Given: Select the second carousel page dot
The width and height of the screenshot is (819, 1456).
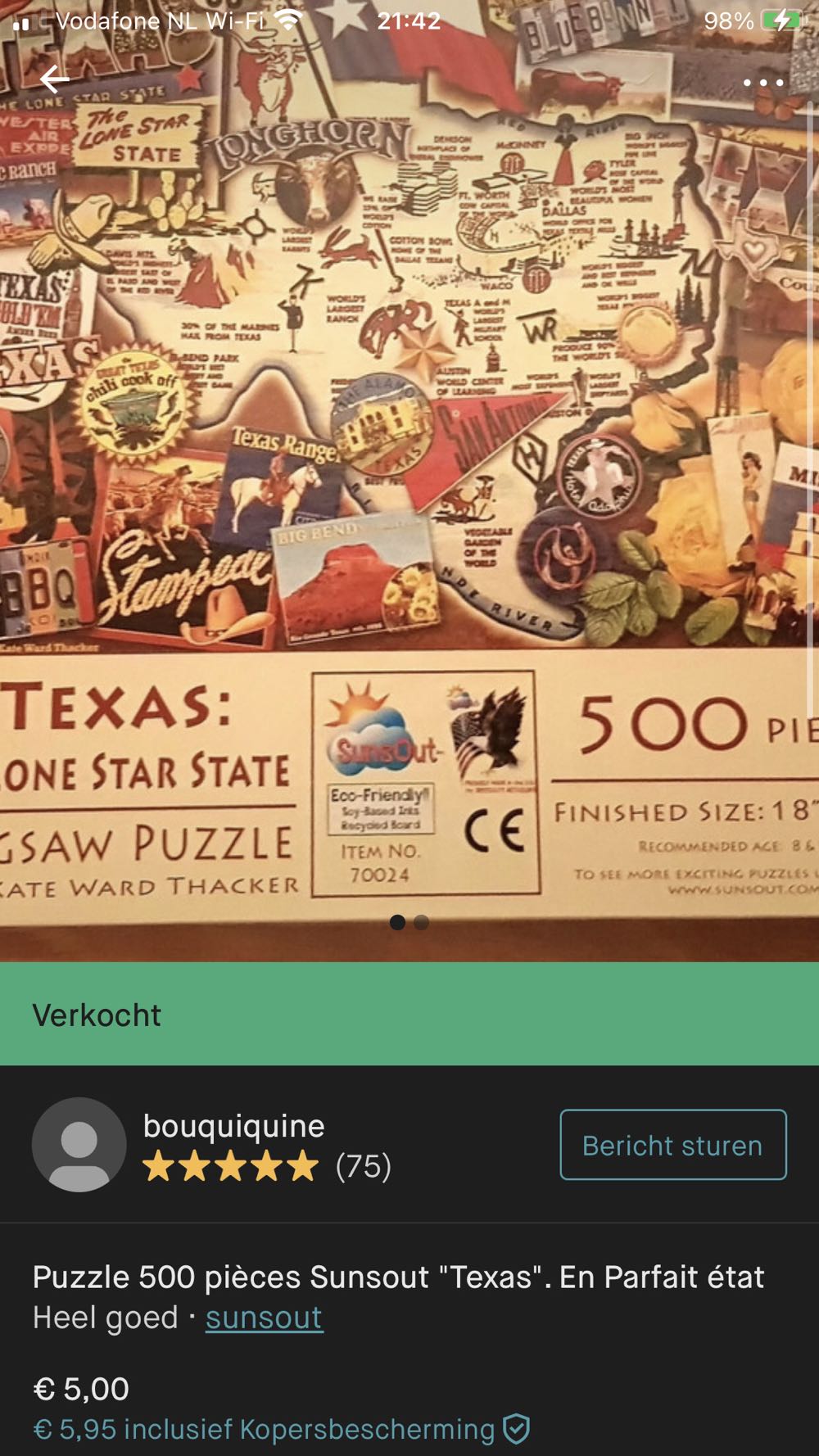Looking at the screenshot, I should [x=421, y=924].
